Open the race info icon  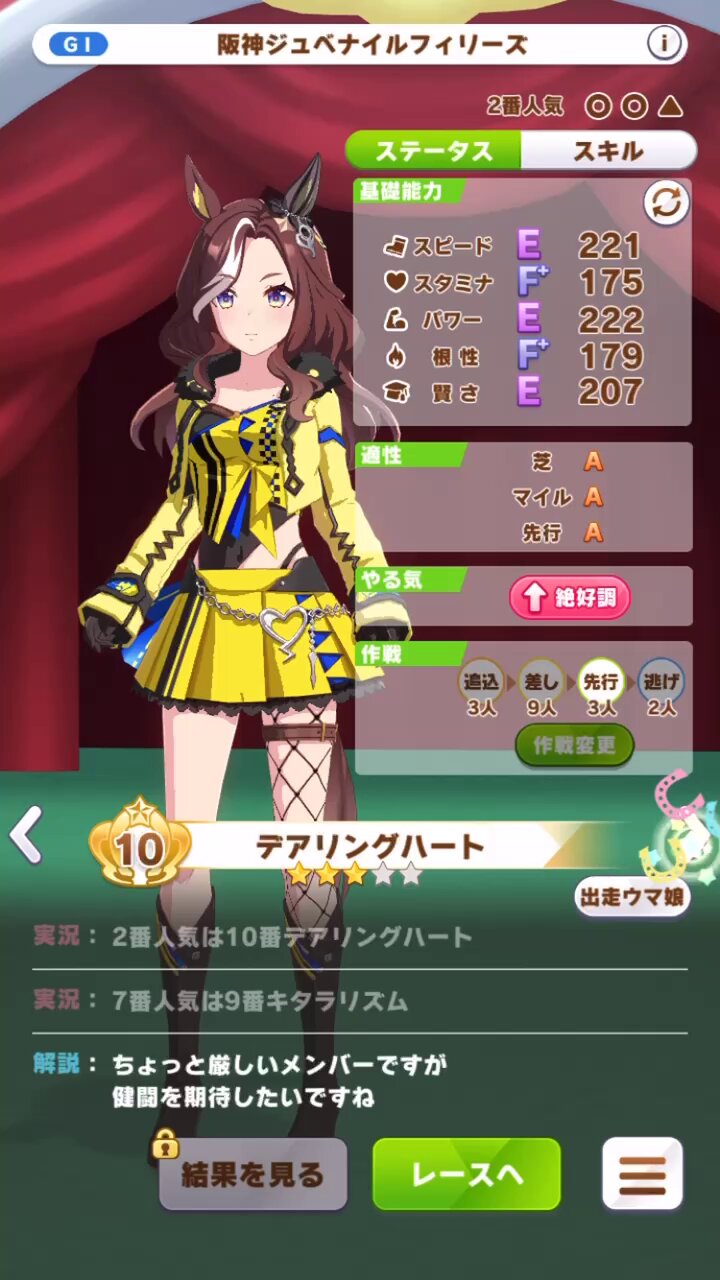664,44
